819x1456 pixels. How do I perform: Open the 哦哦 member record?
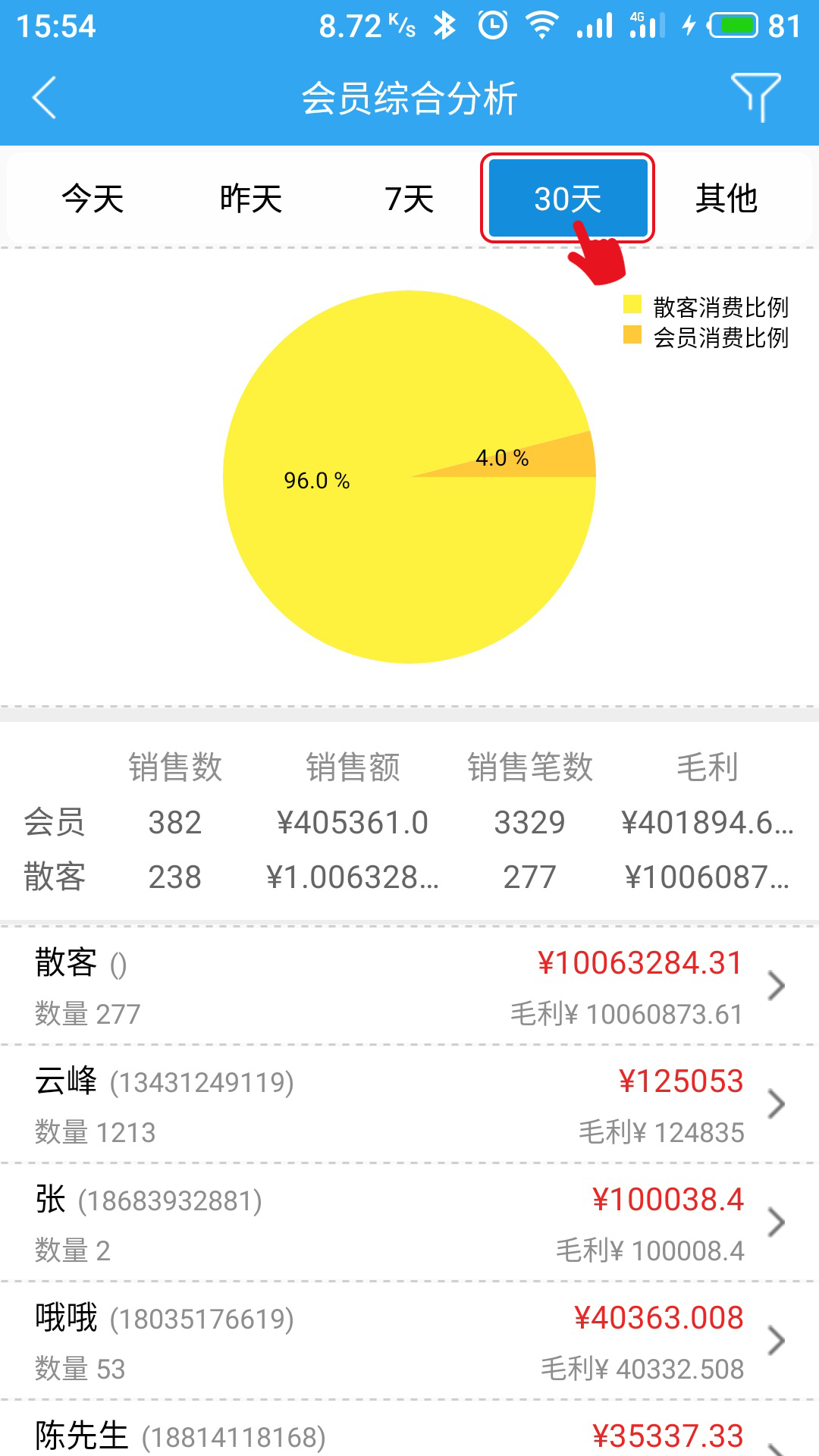[x=409, y=1341]
